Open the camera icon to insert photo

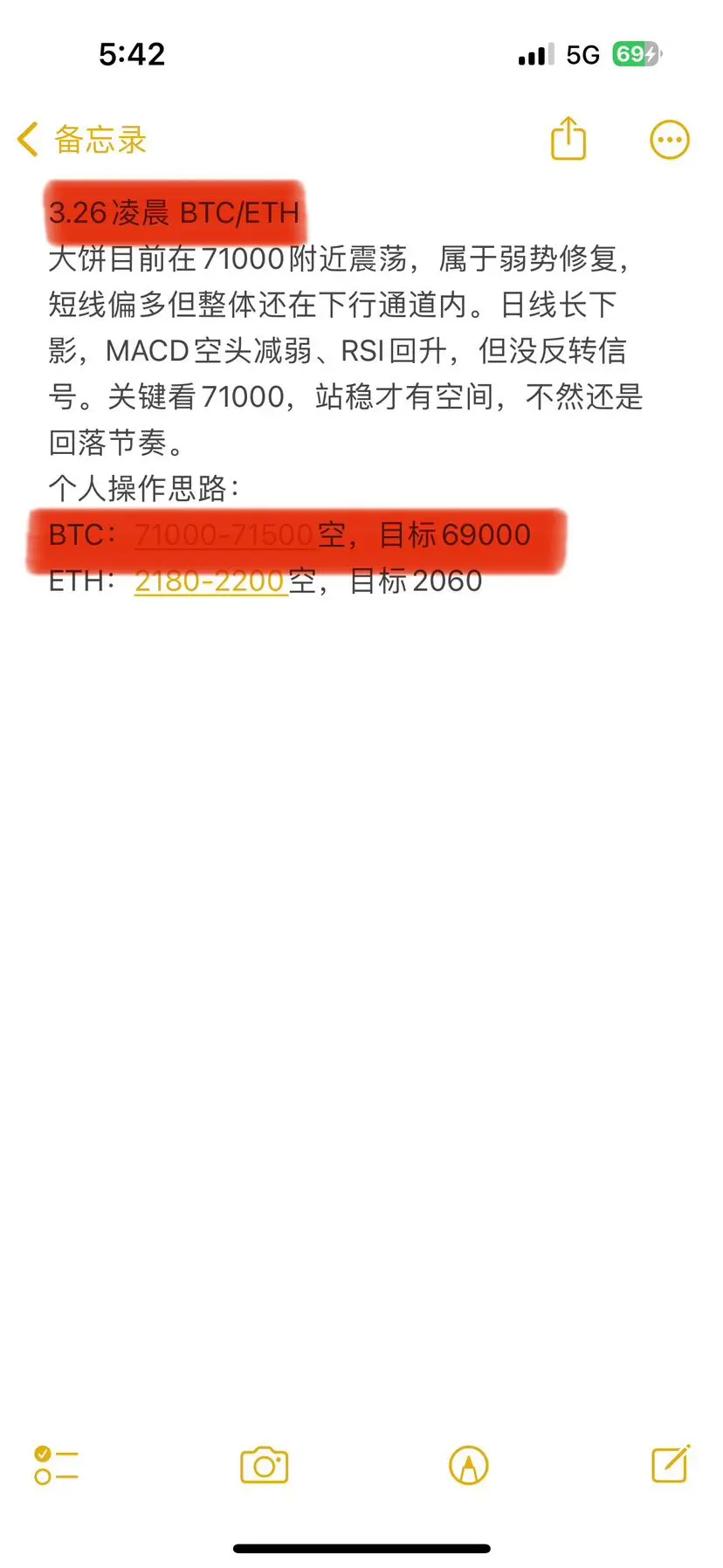(x=265, y=1466)
